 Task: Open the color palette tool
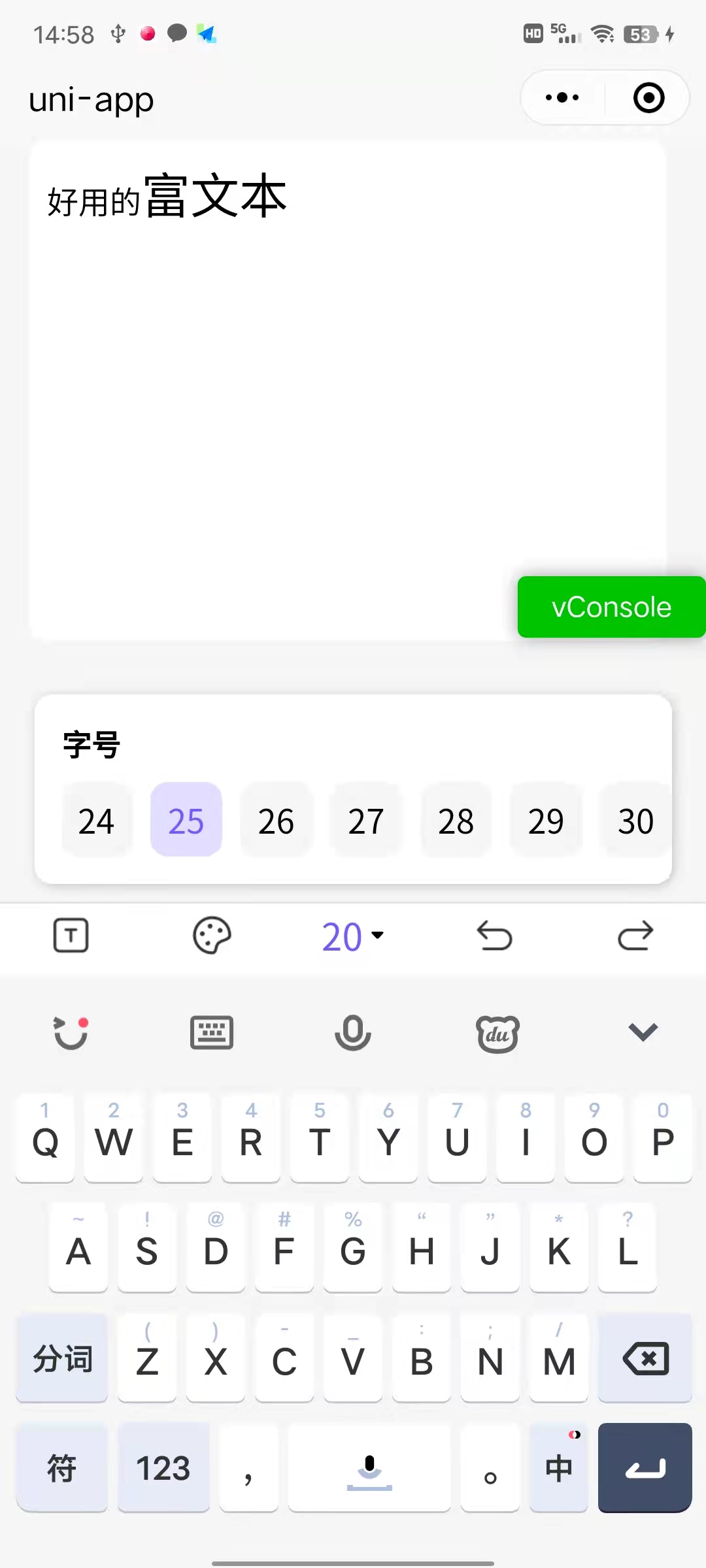(x=212, y=936)
